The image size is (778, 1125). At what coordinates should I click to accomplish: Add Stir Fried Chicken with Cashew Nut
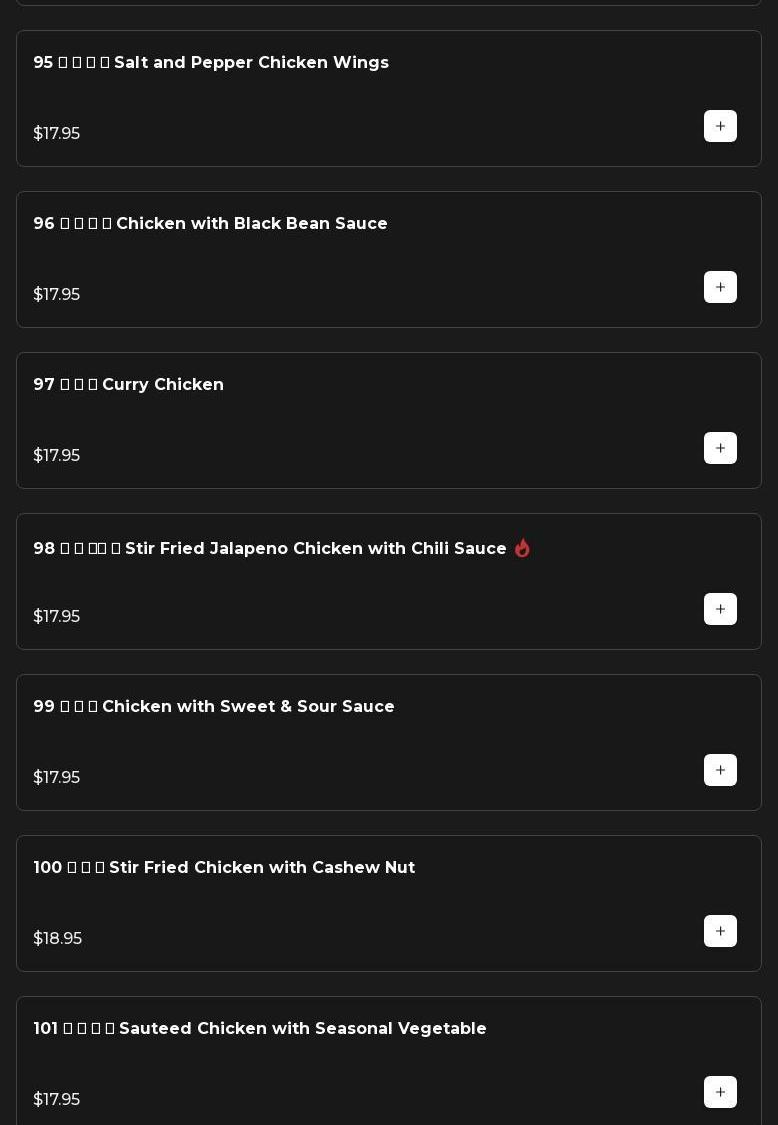pos(720,931)
